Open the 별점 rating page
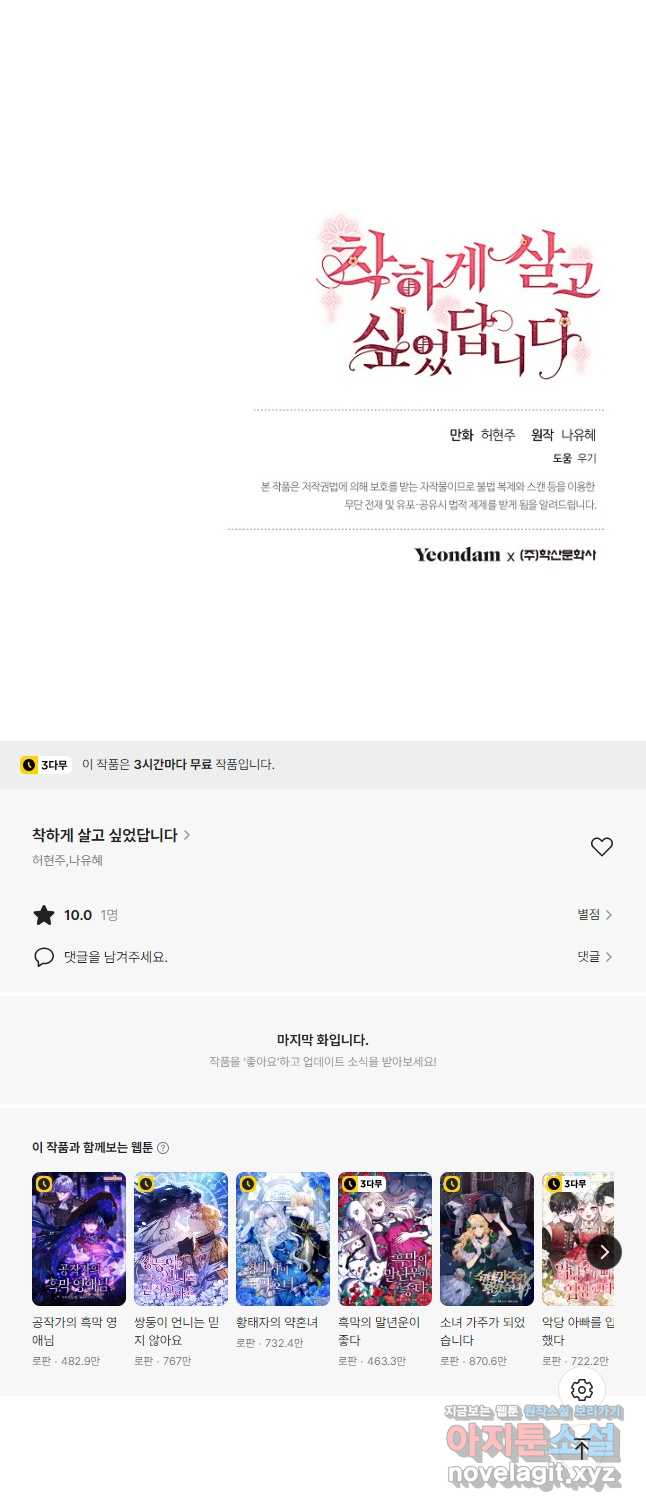The width and height of the screenshot is (646, 1512). pyautogui.click(x=594, y=915)
